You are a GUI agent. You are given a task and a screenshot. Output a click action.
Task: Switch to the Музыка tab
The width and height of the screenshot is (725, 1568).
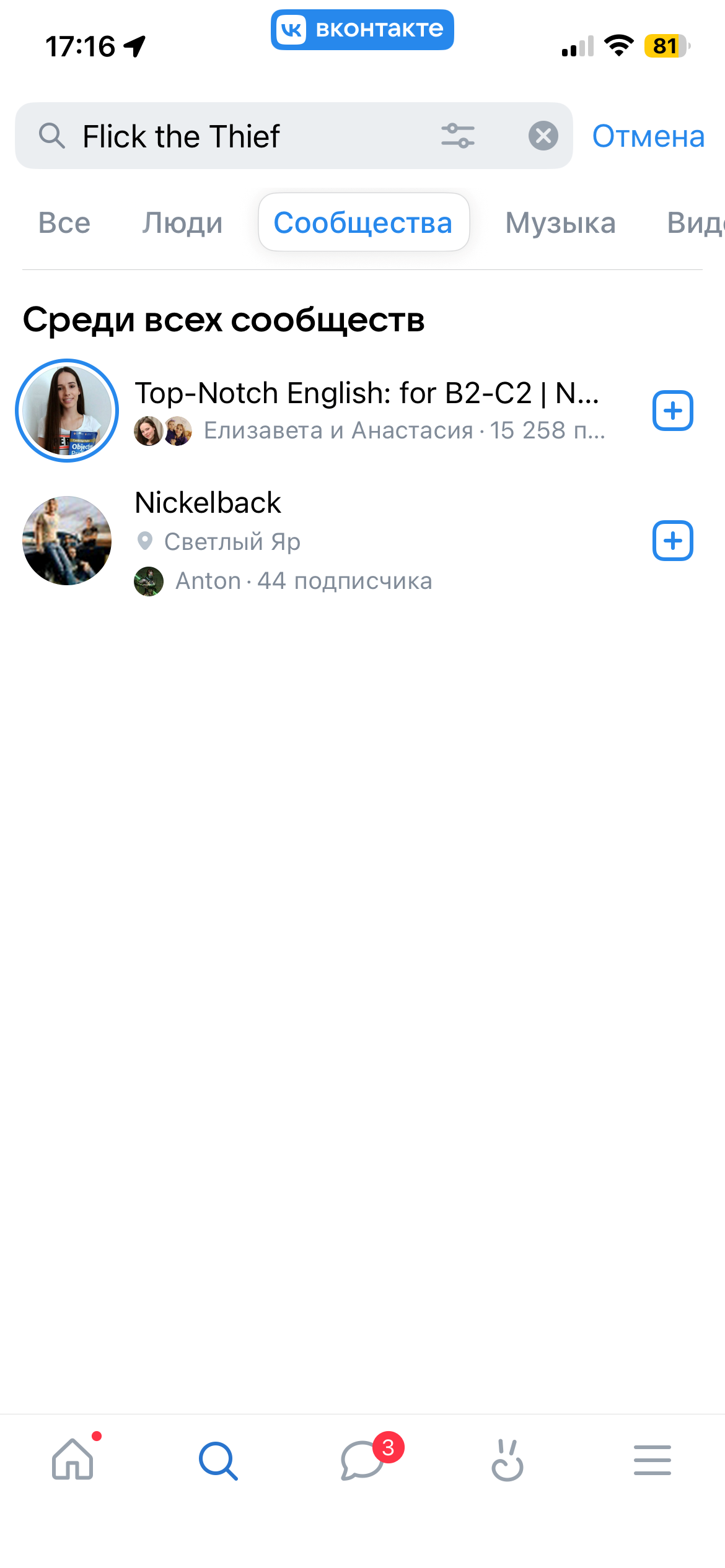click(x=560, y=223)
